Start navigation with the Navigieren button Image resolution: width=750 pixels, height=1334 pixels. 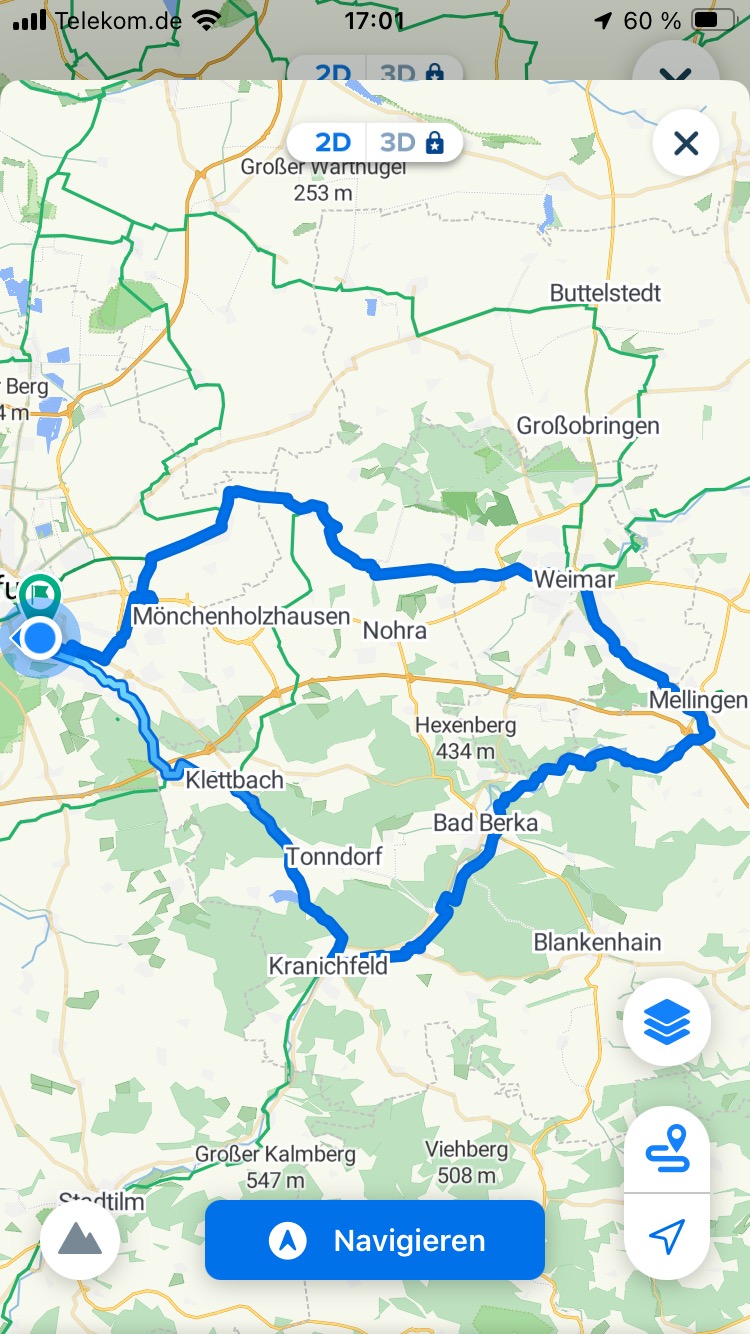375,1240
